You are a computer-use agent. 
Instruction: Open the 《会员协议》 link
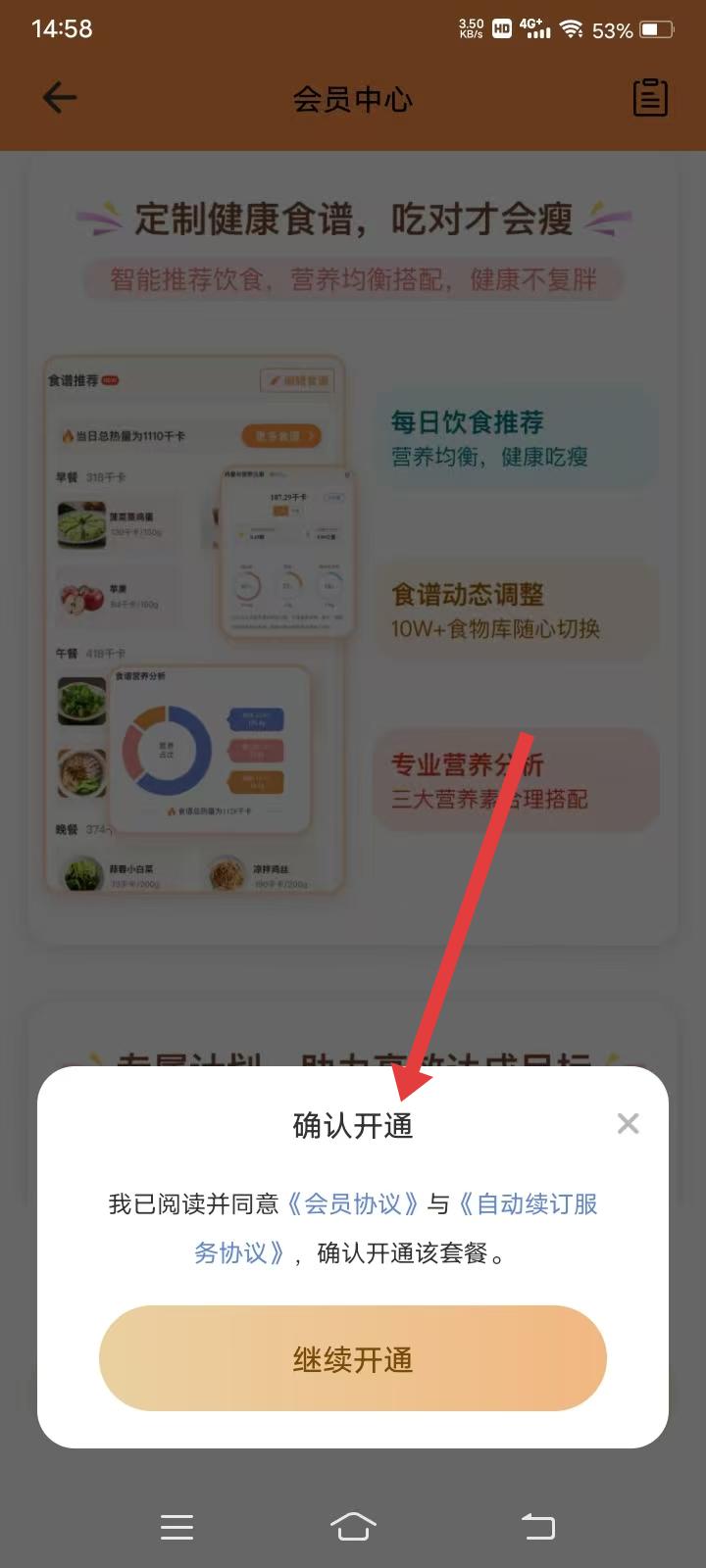click(353, 1203)
